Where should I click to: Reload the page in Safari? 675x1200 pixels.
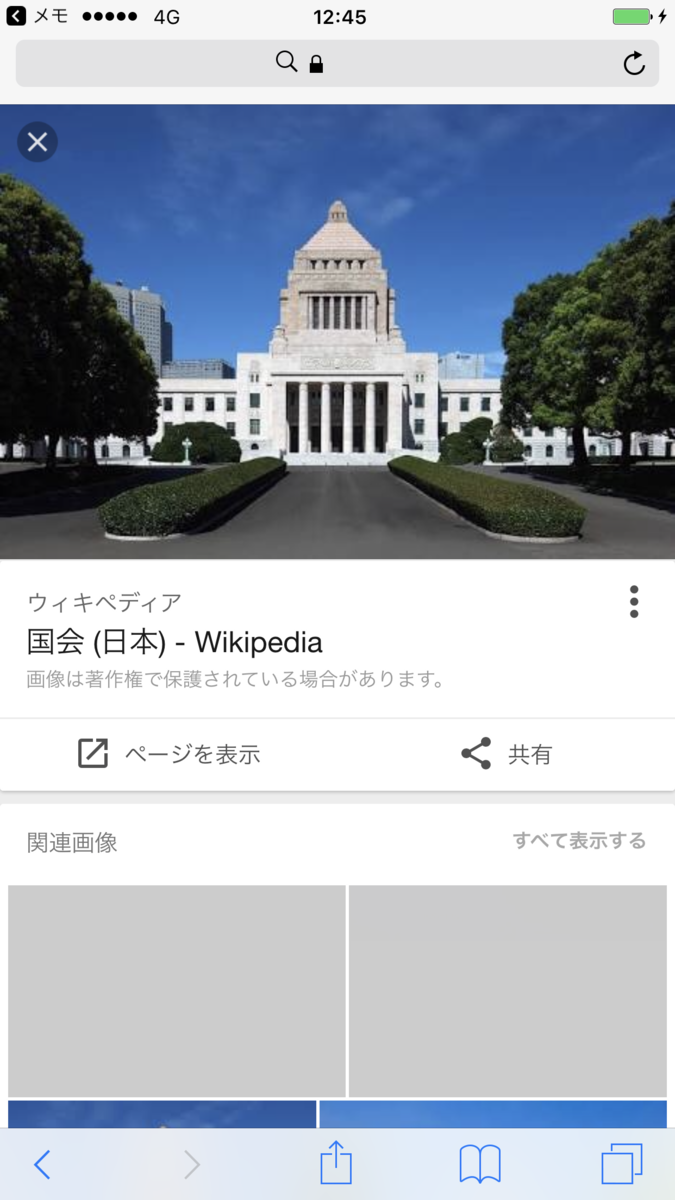(x=634, y=64)
